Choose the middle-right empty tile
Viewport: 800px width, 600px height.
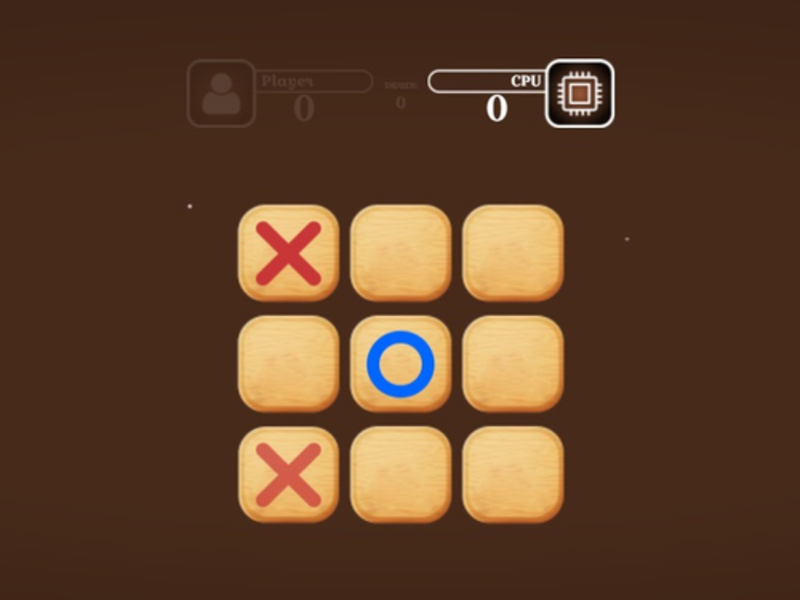(512, 363)
